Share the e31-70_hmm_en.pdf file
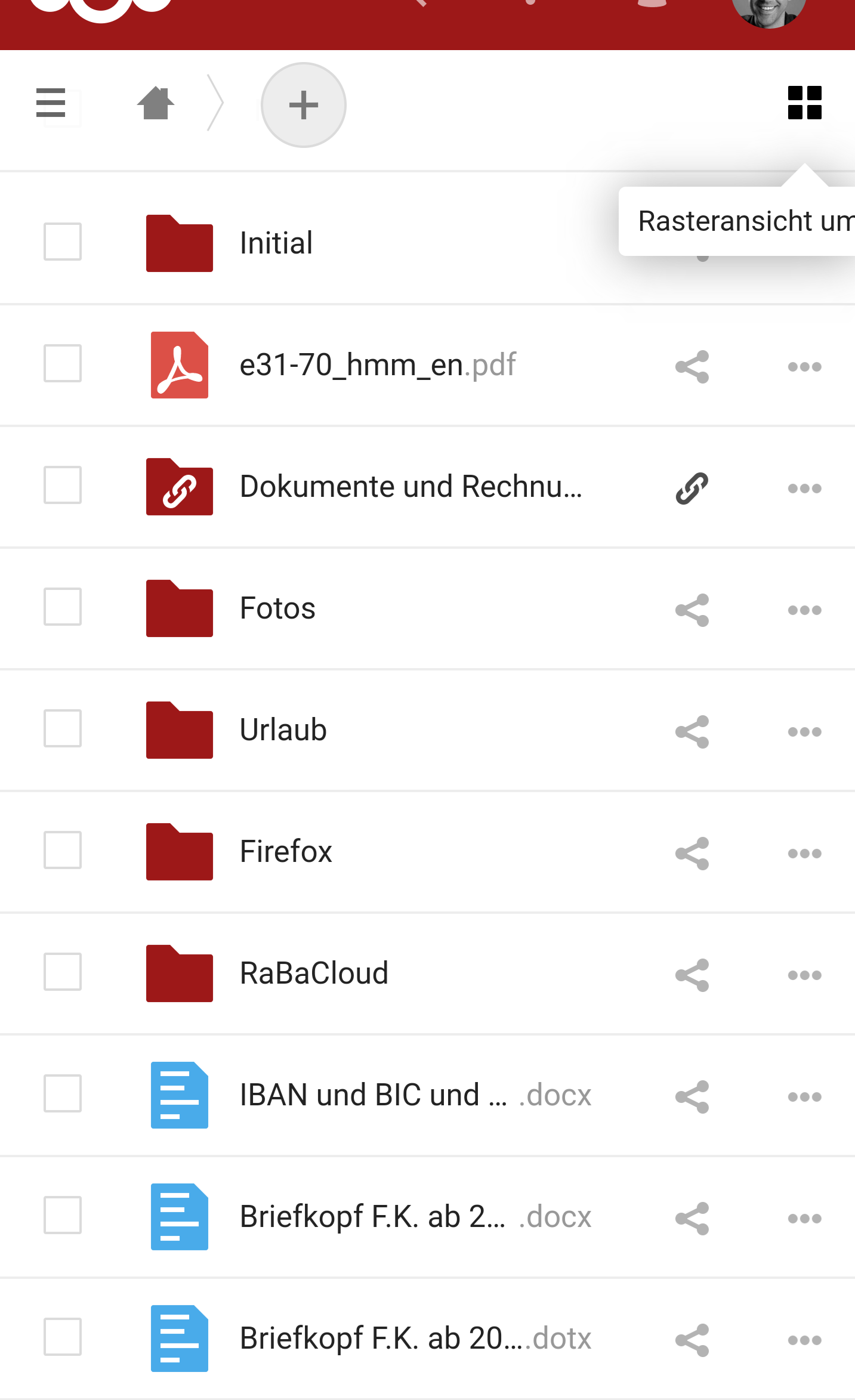Screen dimensions: 855x1400 coord(692,367)
